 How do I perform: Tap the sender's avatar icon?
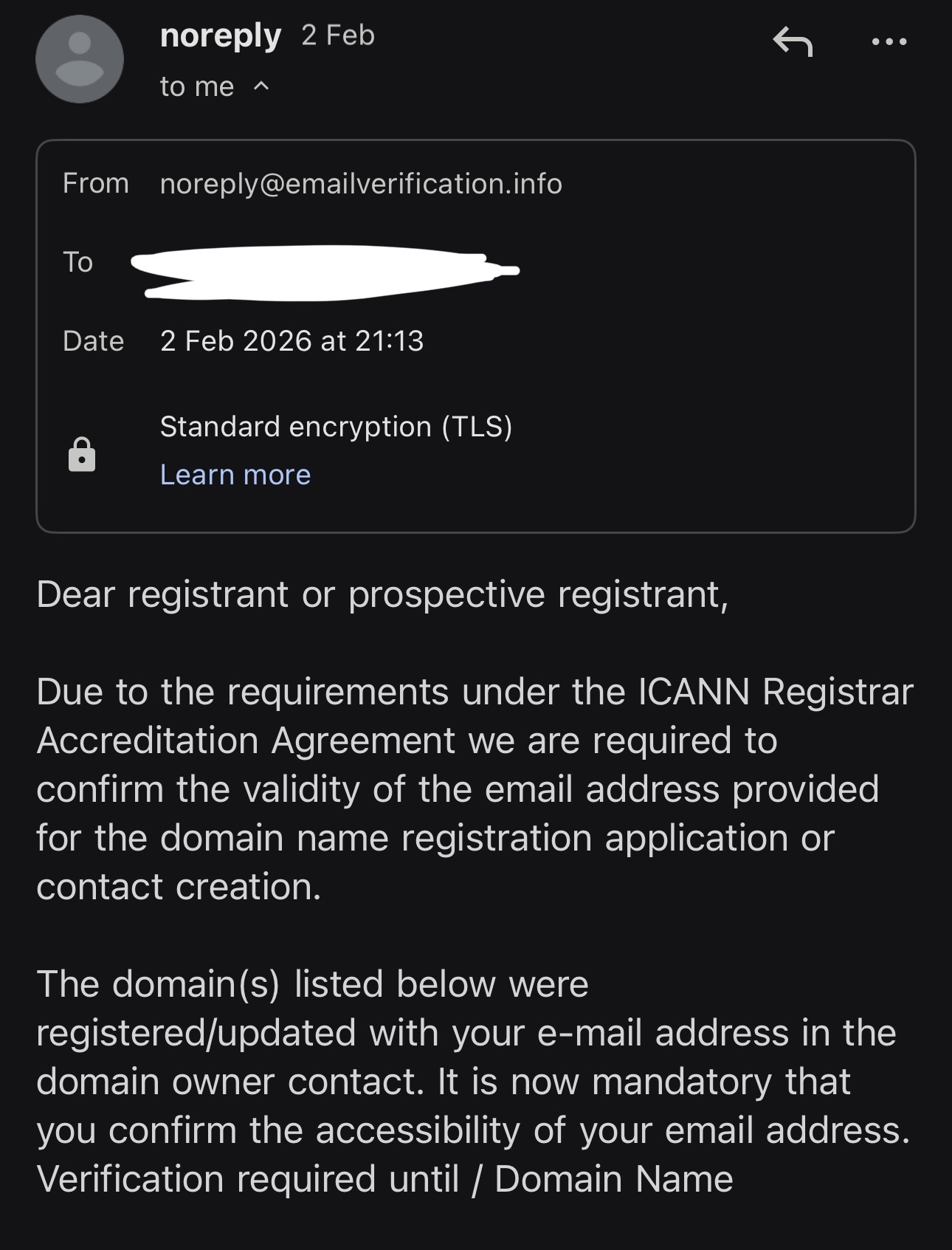click(80, 60)
